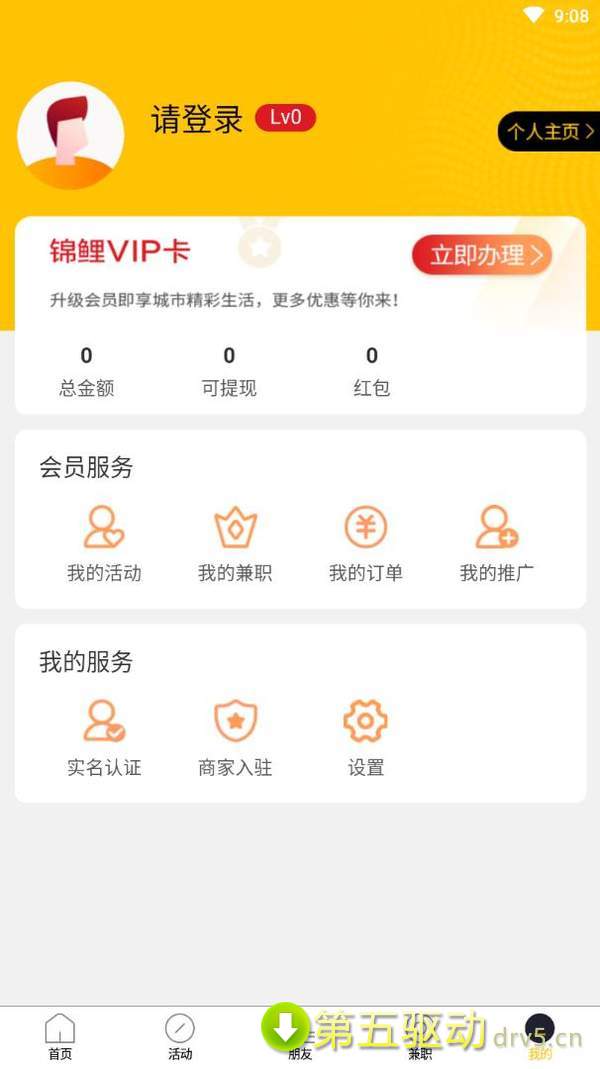Tap 立即办理 for the VIP card
Image resolution: width=600 pixels, height=1069 pixels.
pyautogui.click(x=481, y=255)
